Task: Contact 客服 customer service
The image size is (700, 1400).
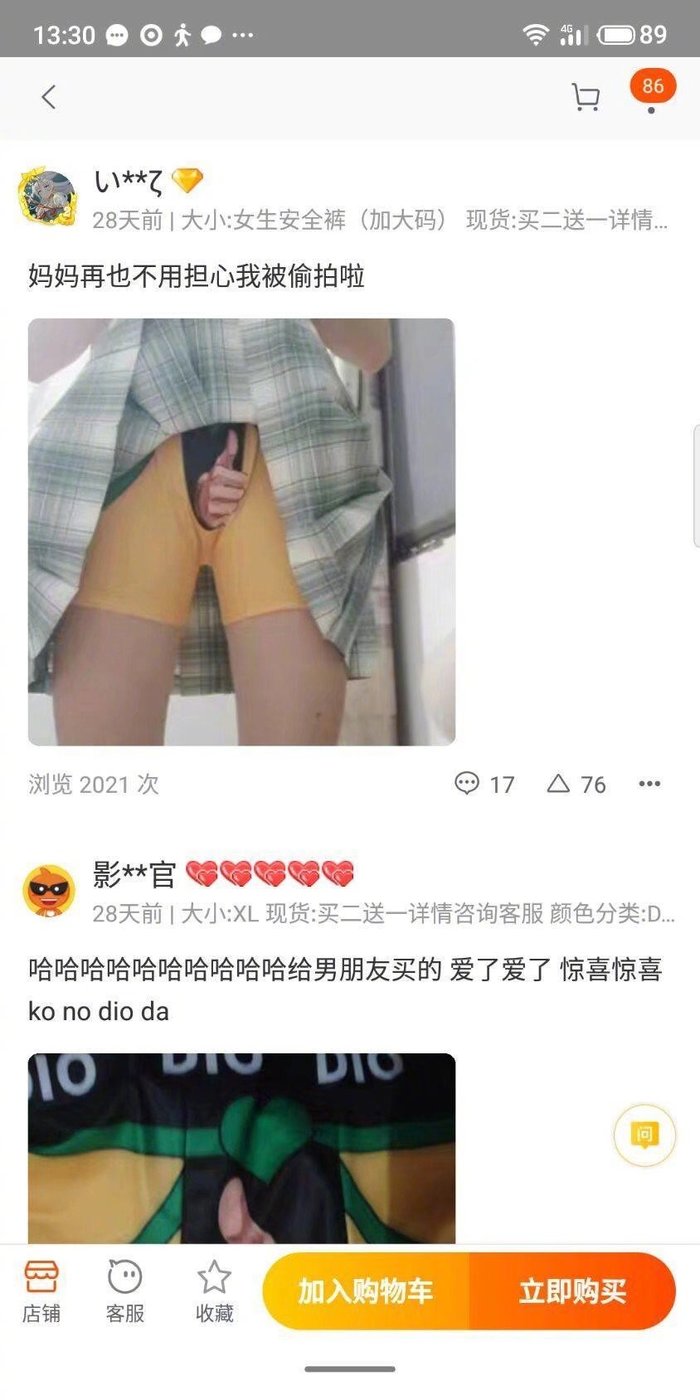Action: [x=125, y=1291]
